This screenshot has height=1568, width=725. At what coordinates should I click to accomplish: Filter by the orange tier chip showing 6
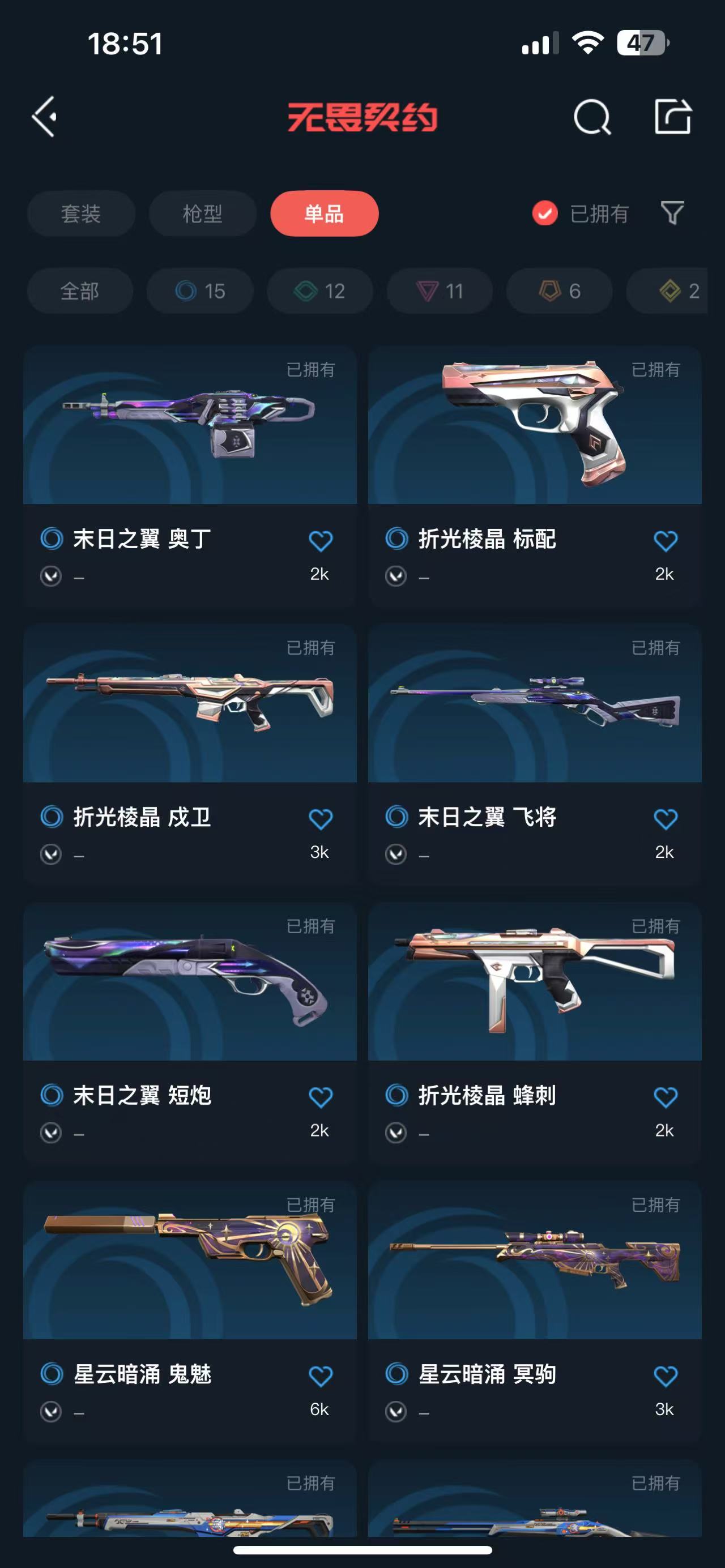(x=560, y=291)
